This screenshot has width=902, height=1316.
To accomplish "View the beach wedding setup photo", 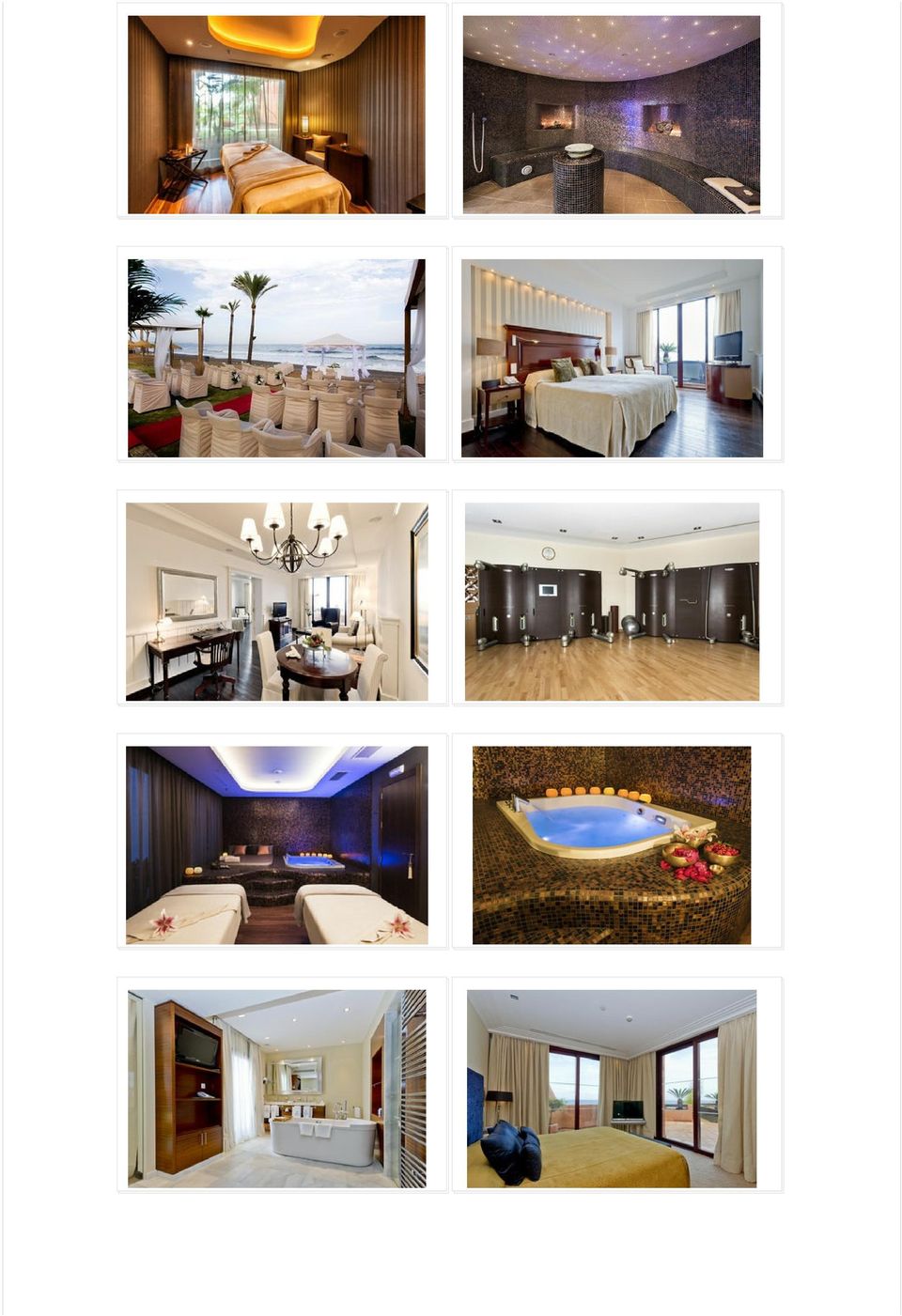I will pos(276,358).
